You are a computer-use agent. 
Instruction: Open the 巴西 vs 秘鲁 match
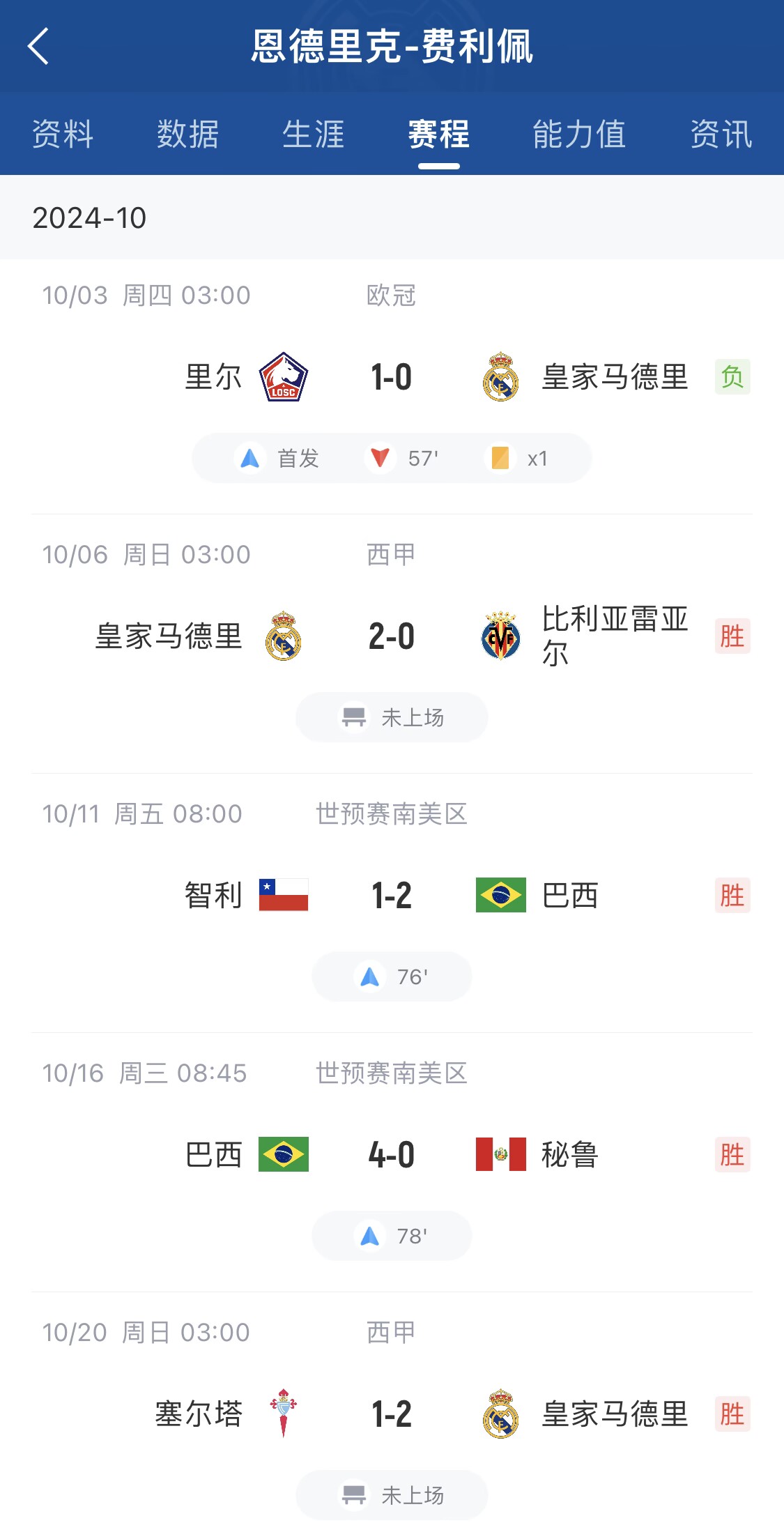pyautogui.click(x=392, y=1155)
